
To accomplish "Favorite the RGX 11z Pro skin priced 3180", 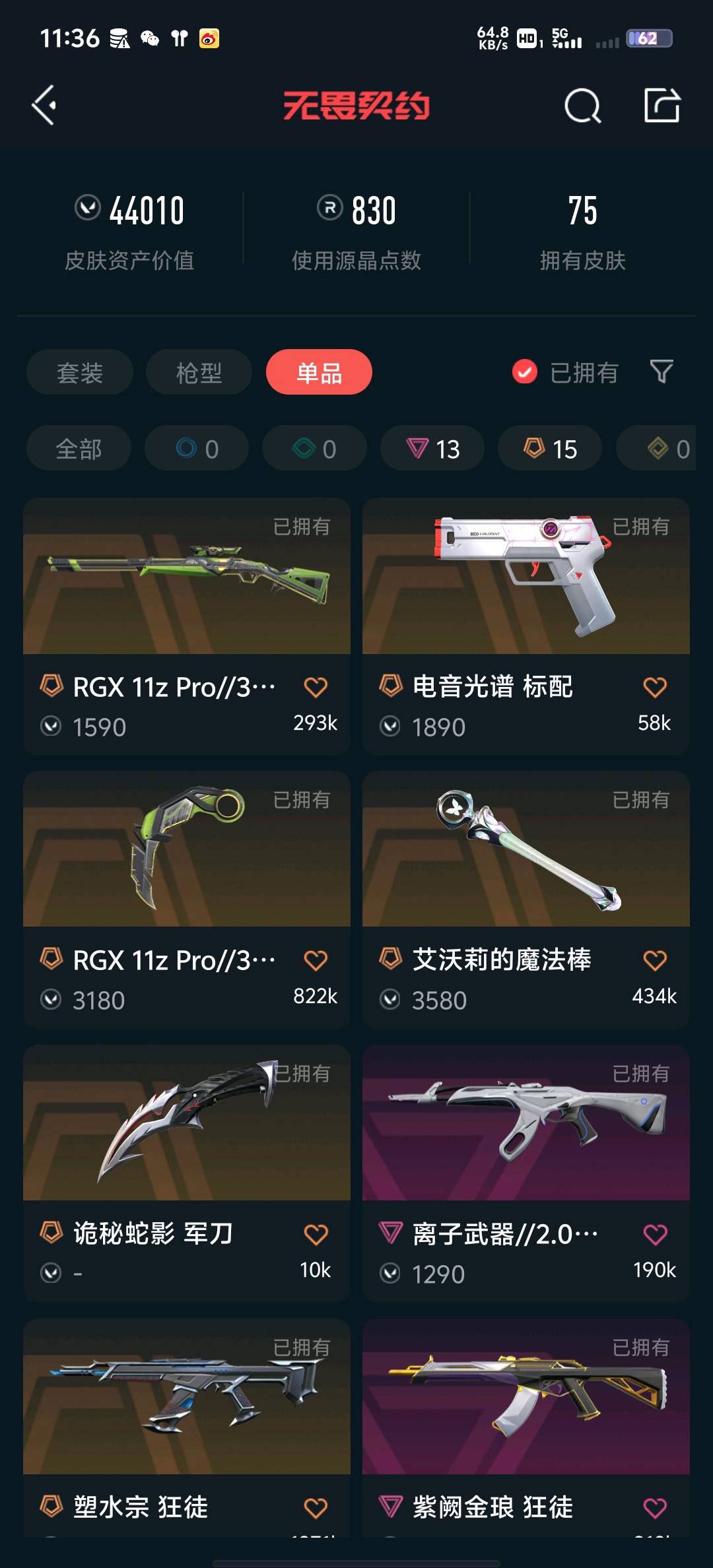I will click(x=316, y=961).
